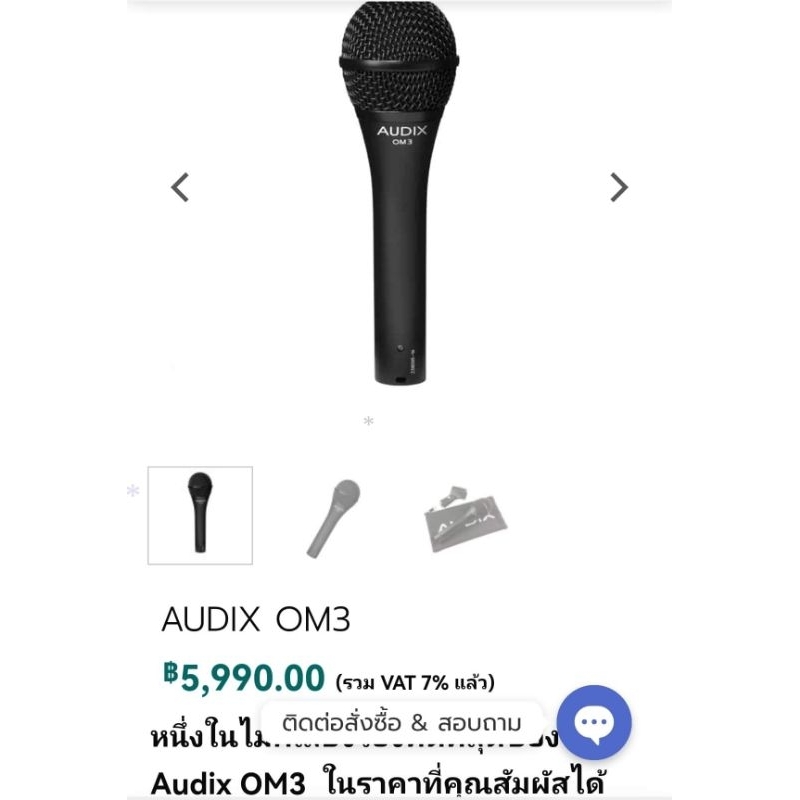Go to the next product image
This screenshot has width=800, height=800.
pyautogui.click(x=619, y=187)
